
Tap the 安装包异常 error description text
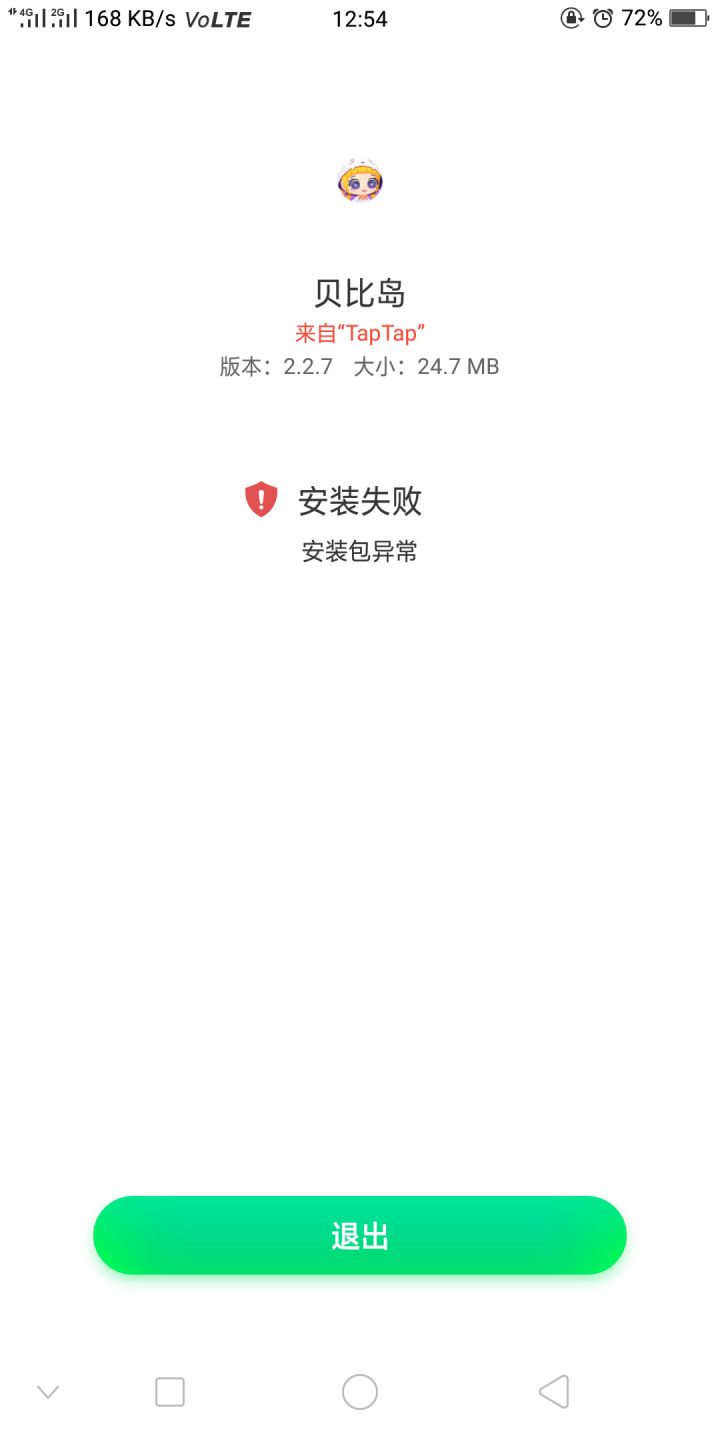point(360,551)
